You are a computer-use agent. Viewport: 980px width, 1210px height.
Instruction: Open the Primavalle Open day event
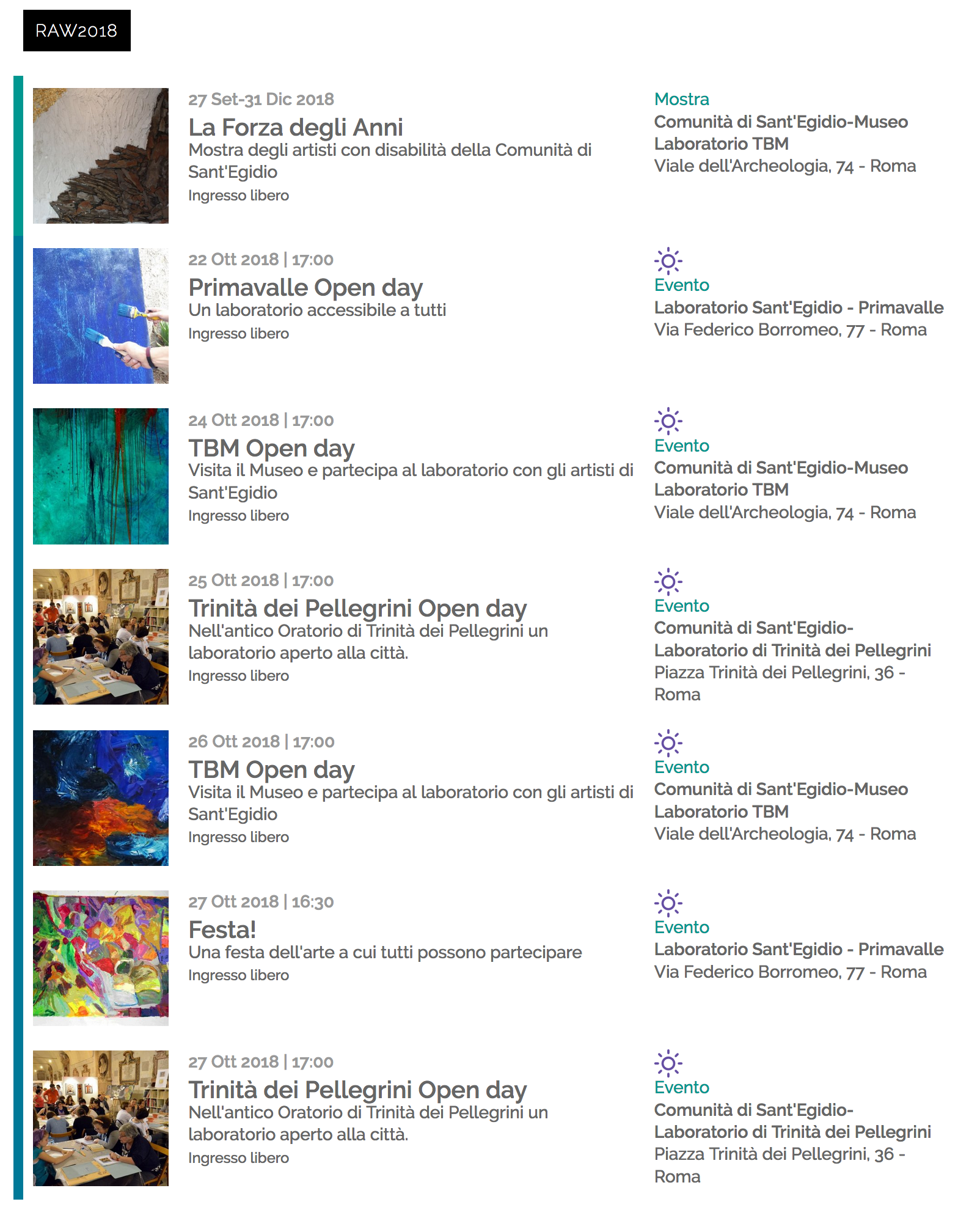(305, 288)
